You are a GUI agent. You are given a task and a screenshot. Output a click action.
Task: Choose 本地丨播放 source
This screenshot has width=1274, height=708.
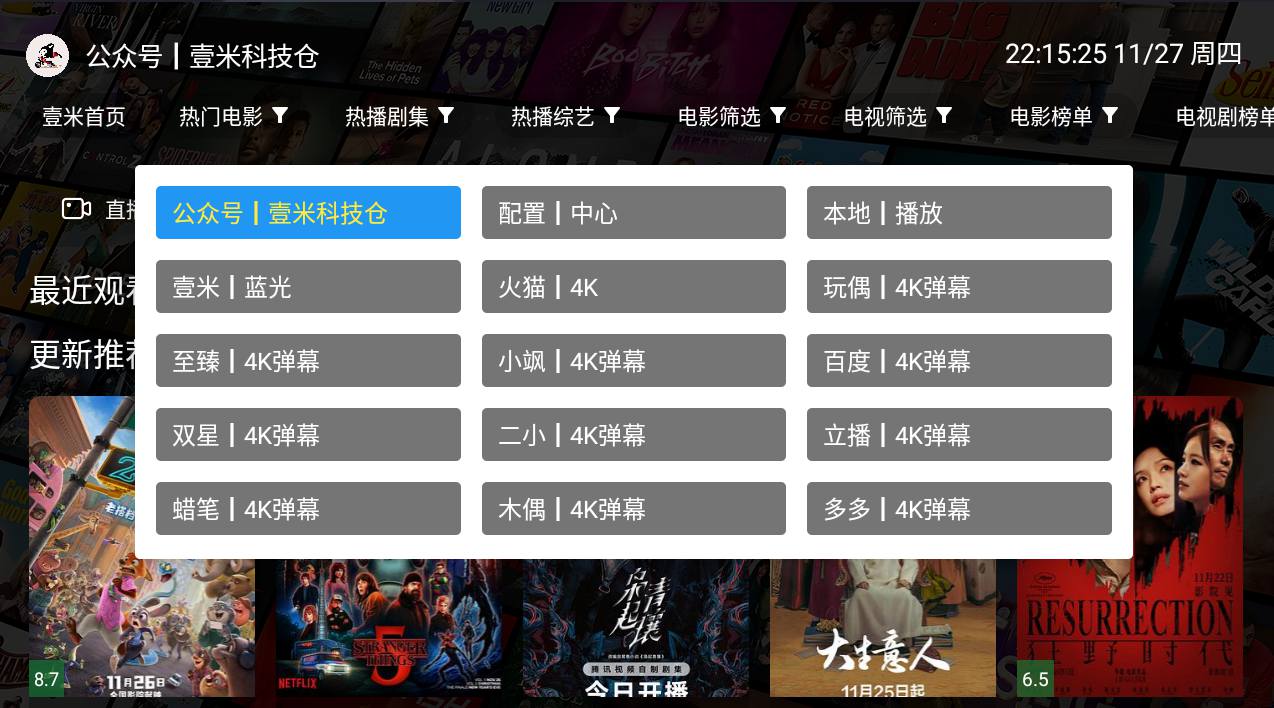pyautogui.click(x=959, y=213)
